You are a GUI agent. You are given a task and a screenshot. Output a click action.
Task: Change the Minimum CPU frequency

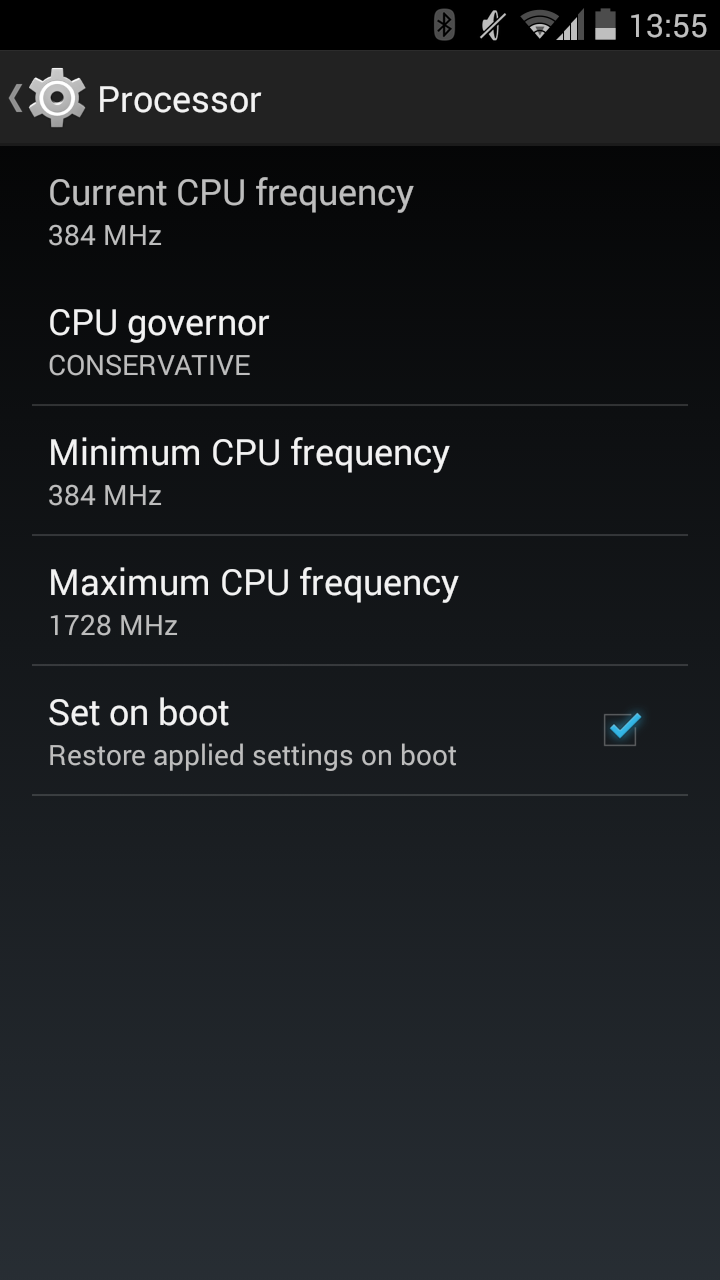tap(360, 471)
